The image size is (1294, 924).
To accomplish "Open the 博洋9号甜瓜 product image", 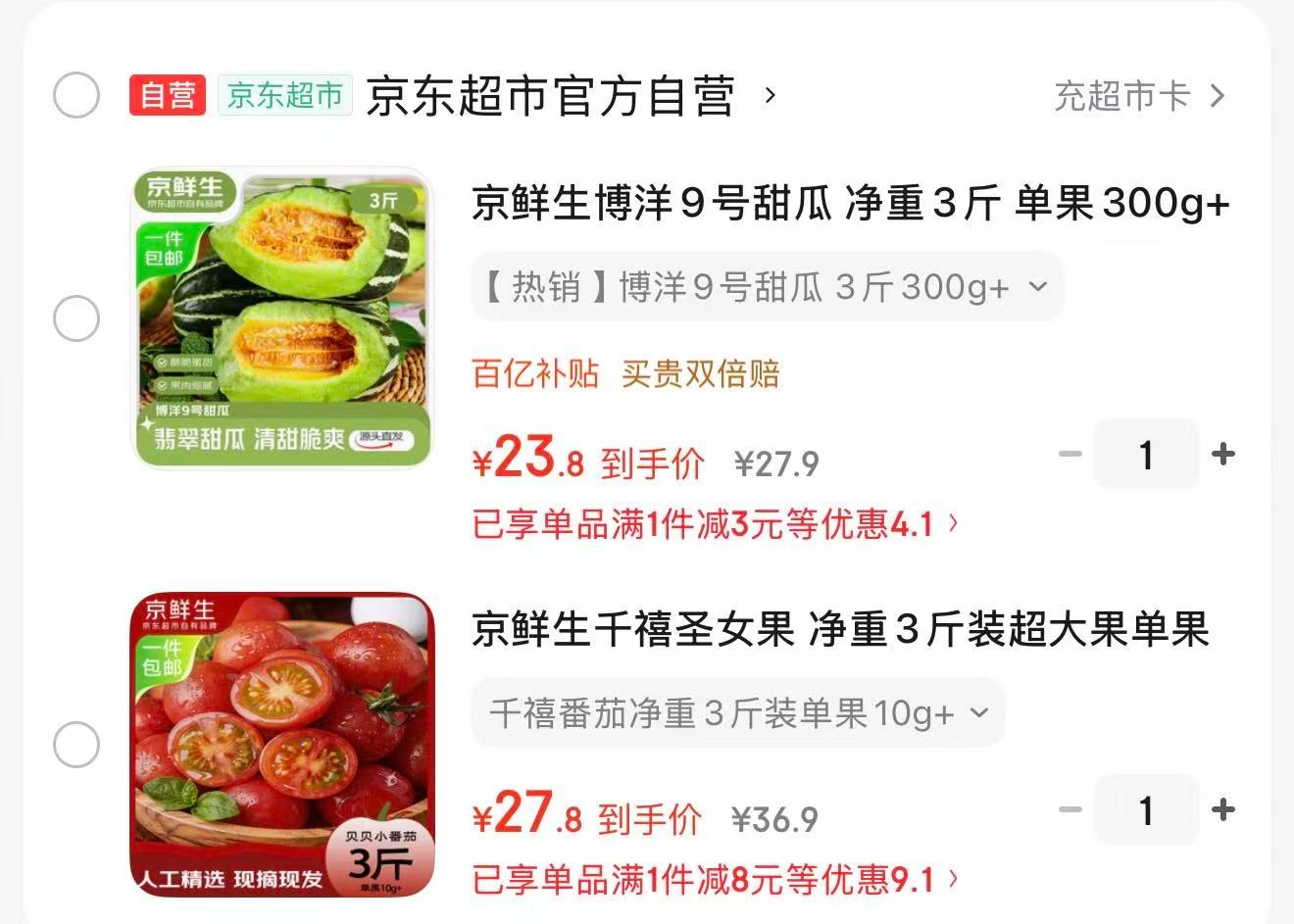I will [282, 317].
